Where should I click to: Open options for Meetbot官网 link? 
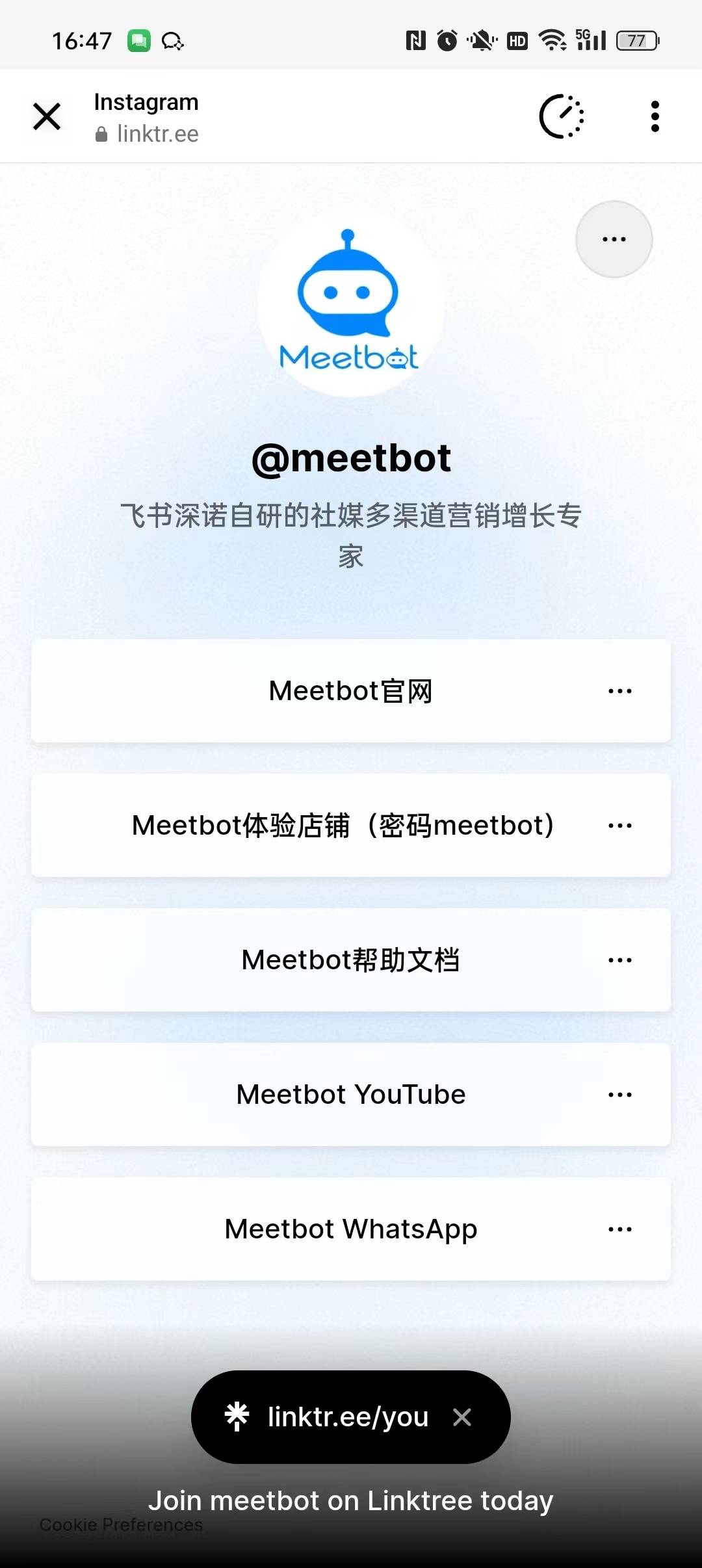[x=619, y=691]
